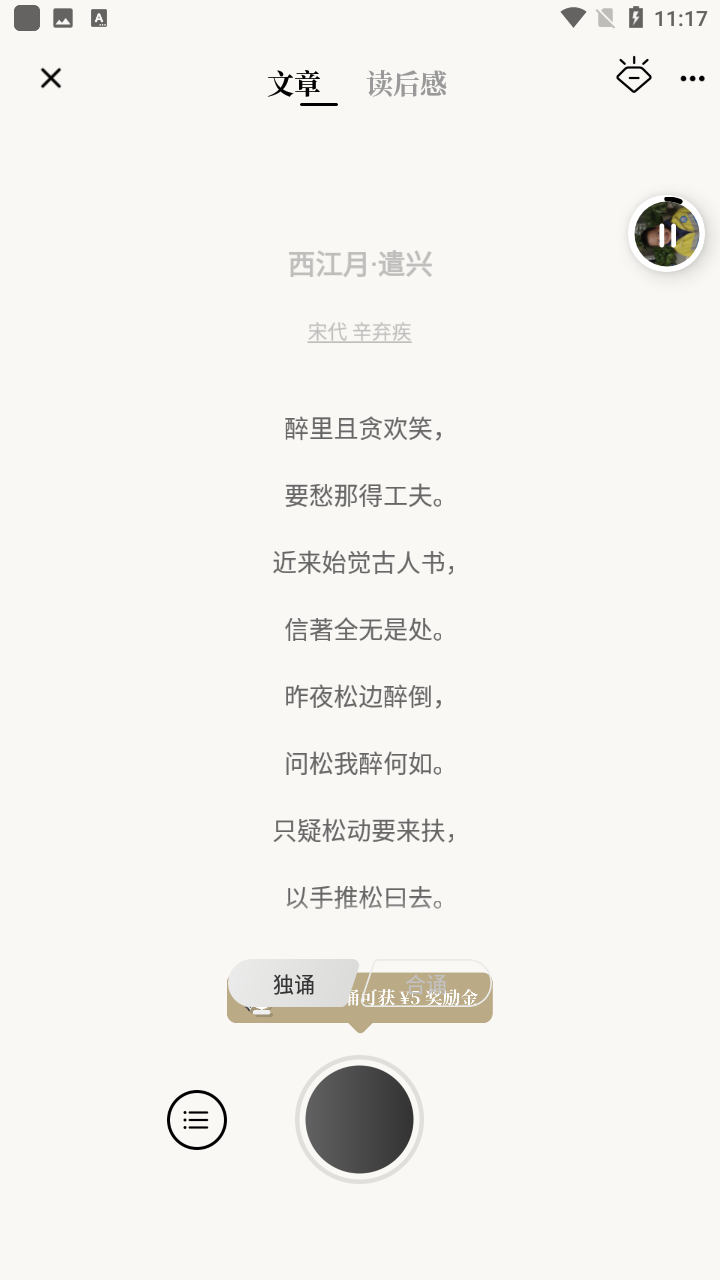Open the three-dot overflow menu
The image size is (720, 1280).
coord(693,79)
